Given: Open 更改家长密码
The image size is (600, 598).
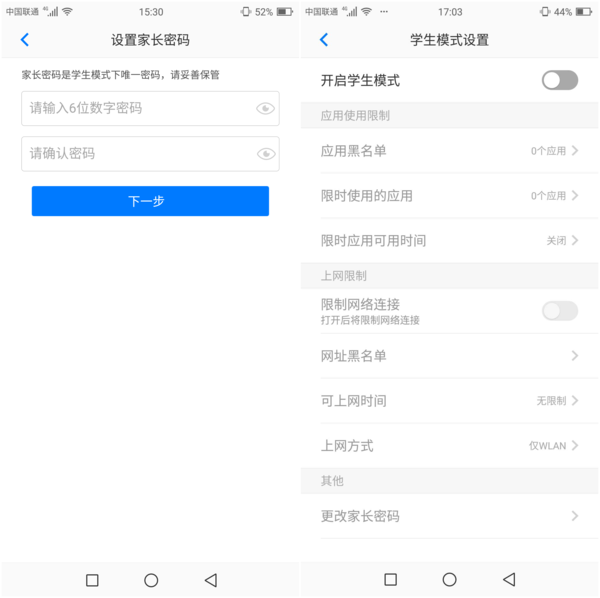Looking at the screenshot, I should click(x=449, y=516).
